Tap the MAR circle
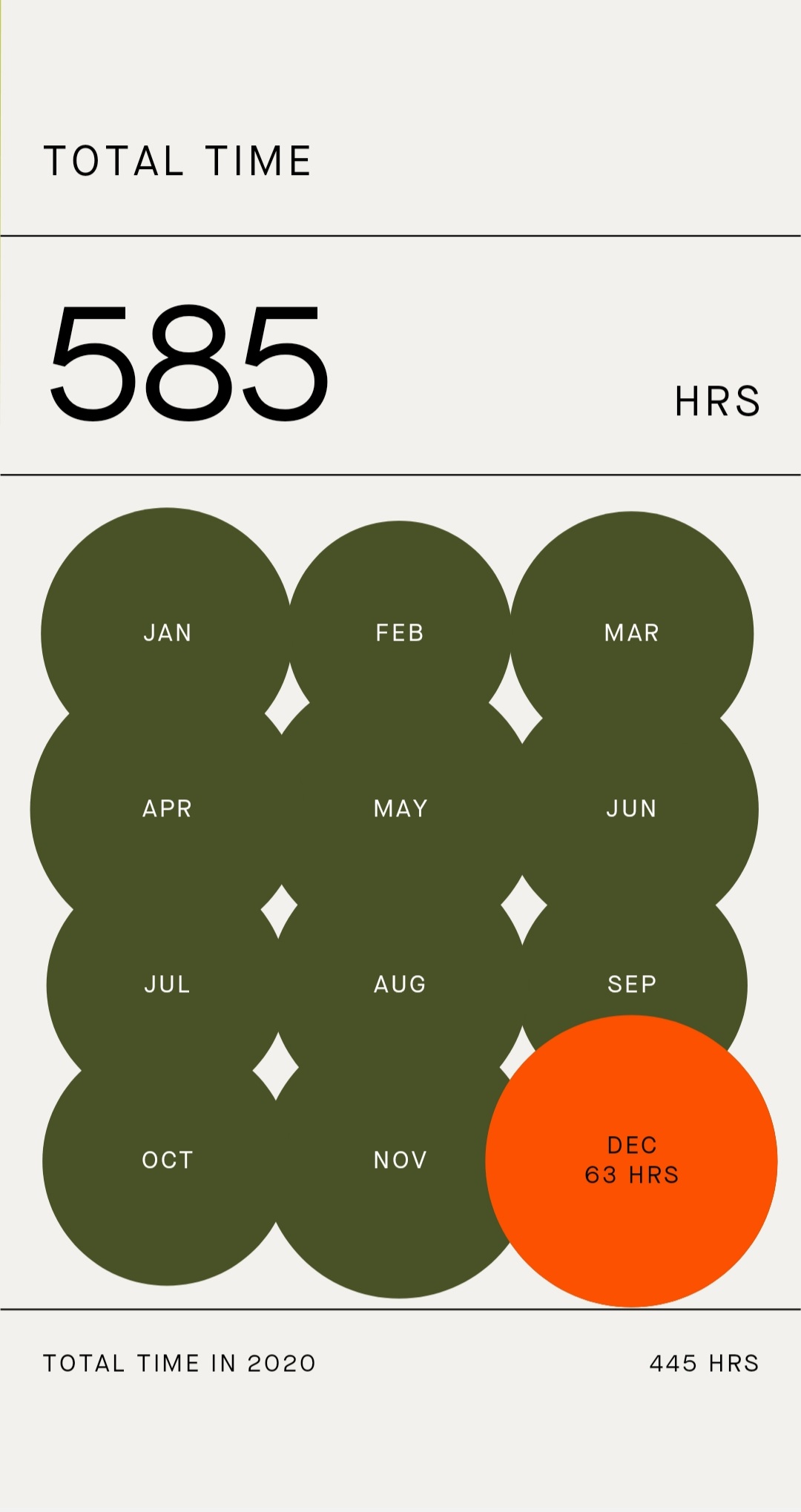 632,633
